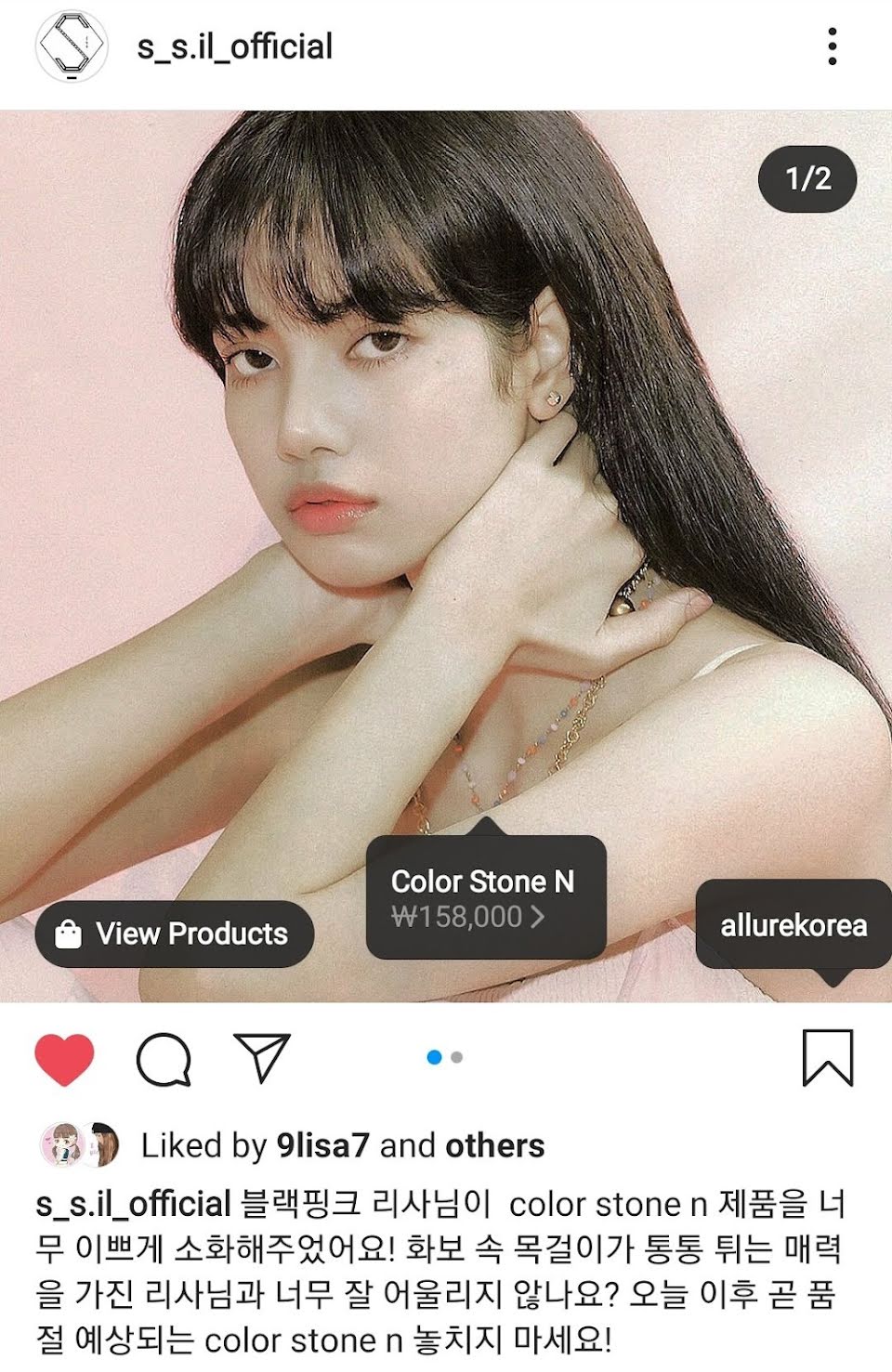This screenshot has width=892, height=1372.
Task: Open s_s.il_official from the caption username
Action: [133, 1204]
